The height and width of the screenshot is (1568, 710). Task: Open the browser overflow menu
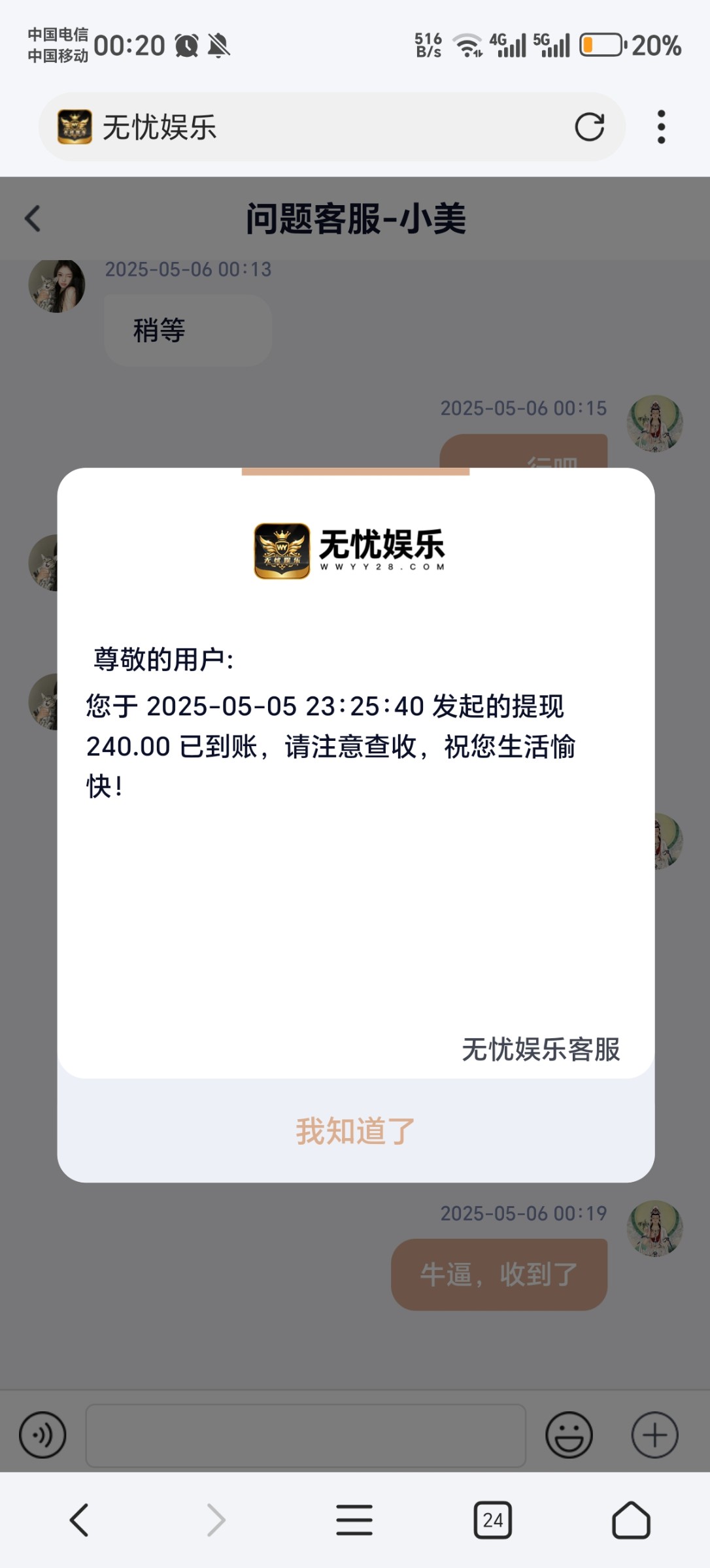tap(661, 127)
